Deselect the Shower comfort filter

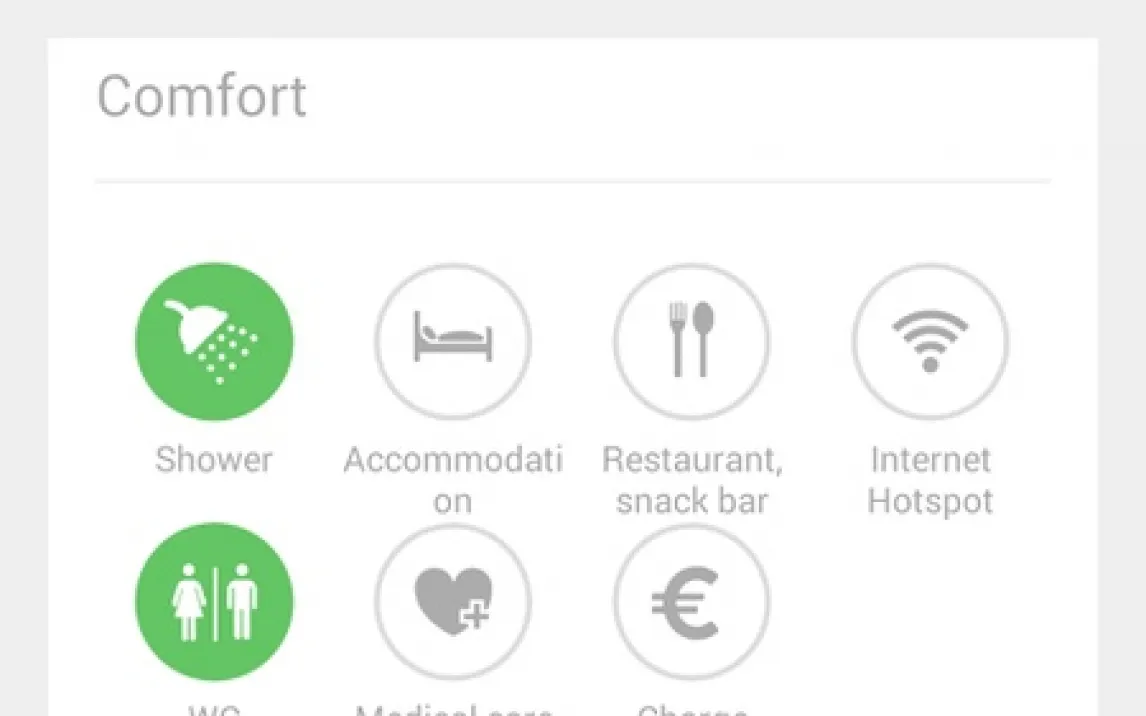214,342
